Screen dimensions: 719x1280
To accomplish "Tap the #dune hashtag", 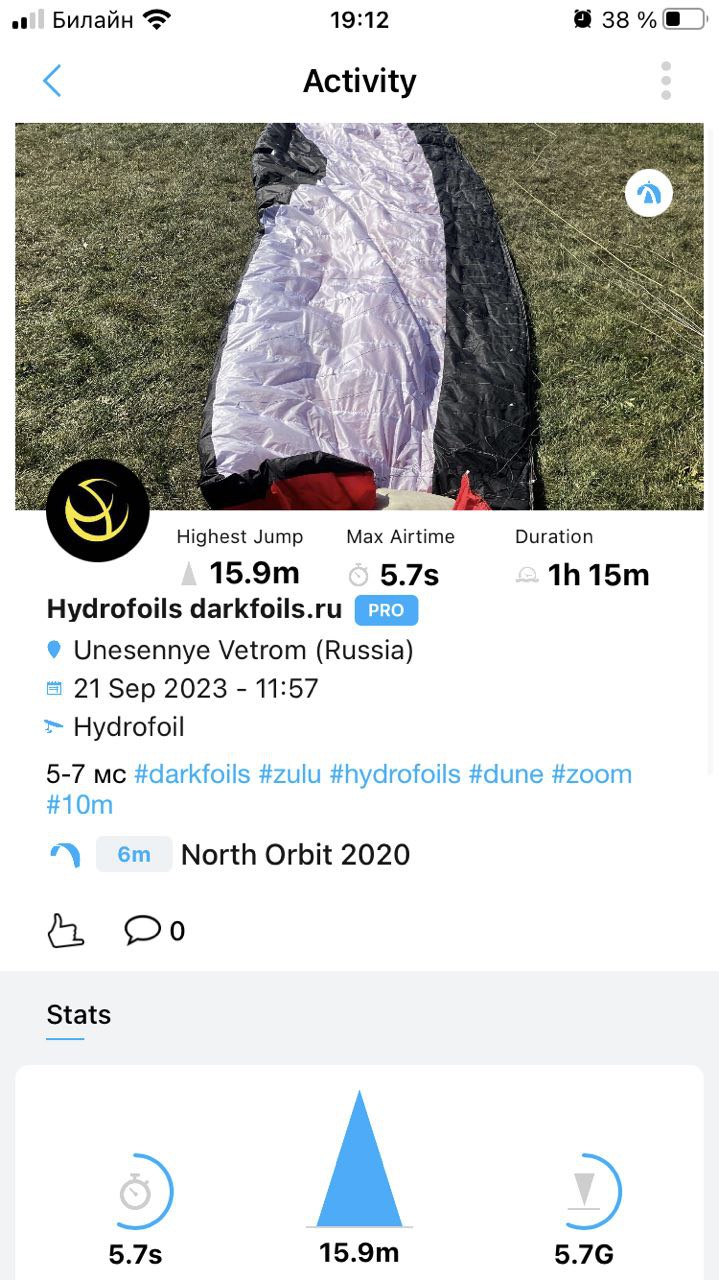I will [x=506, y=774].
